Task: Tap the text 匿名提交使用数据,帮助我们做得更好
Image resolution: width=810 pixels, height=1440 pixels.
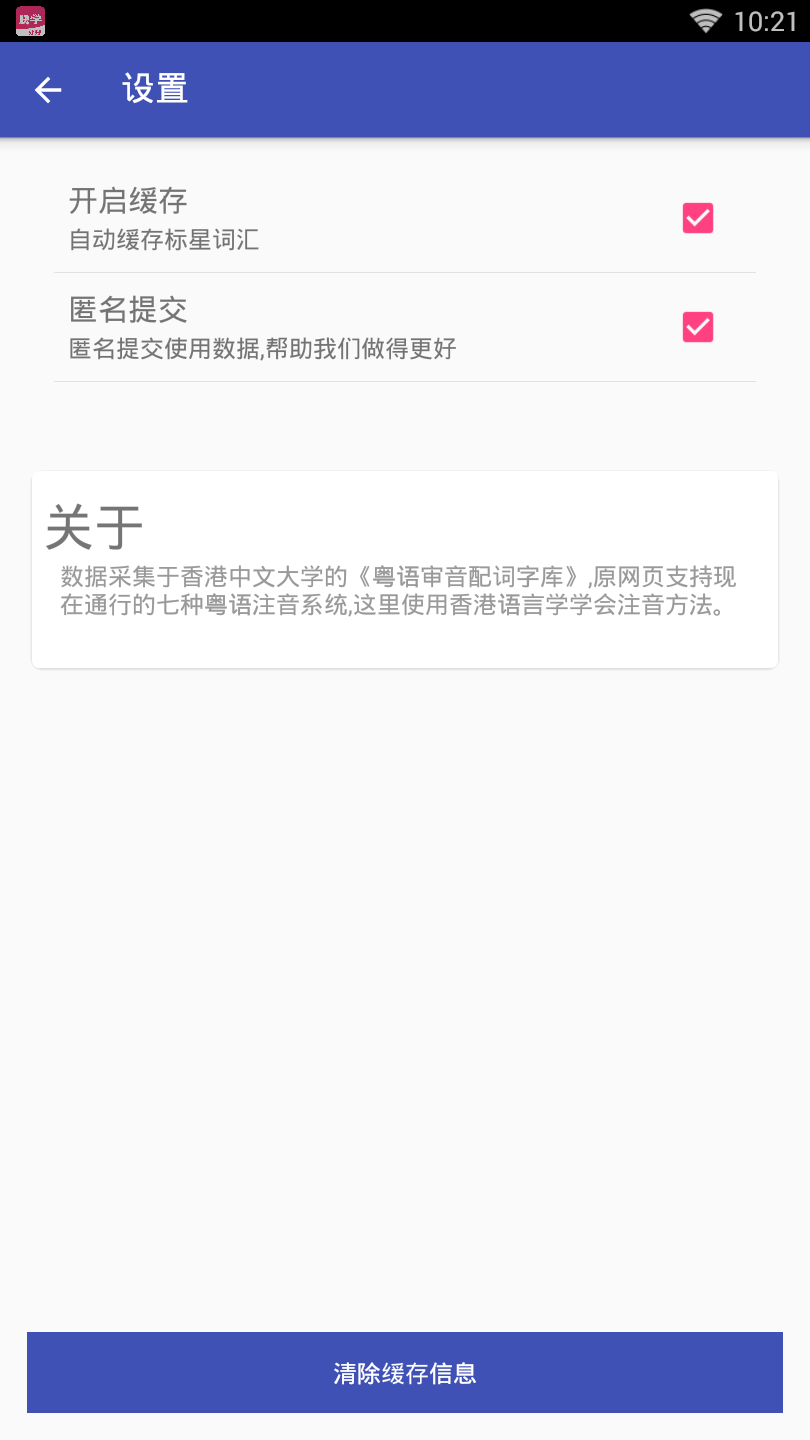Action: pyautogui.click(x=260, y=350)
